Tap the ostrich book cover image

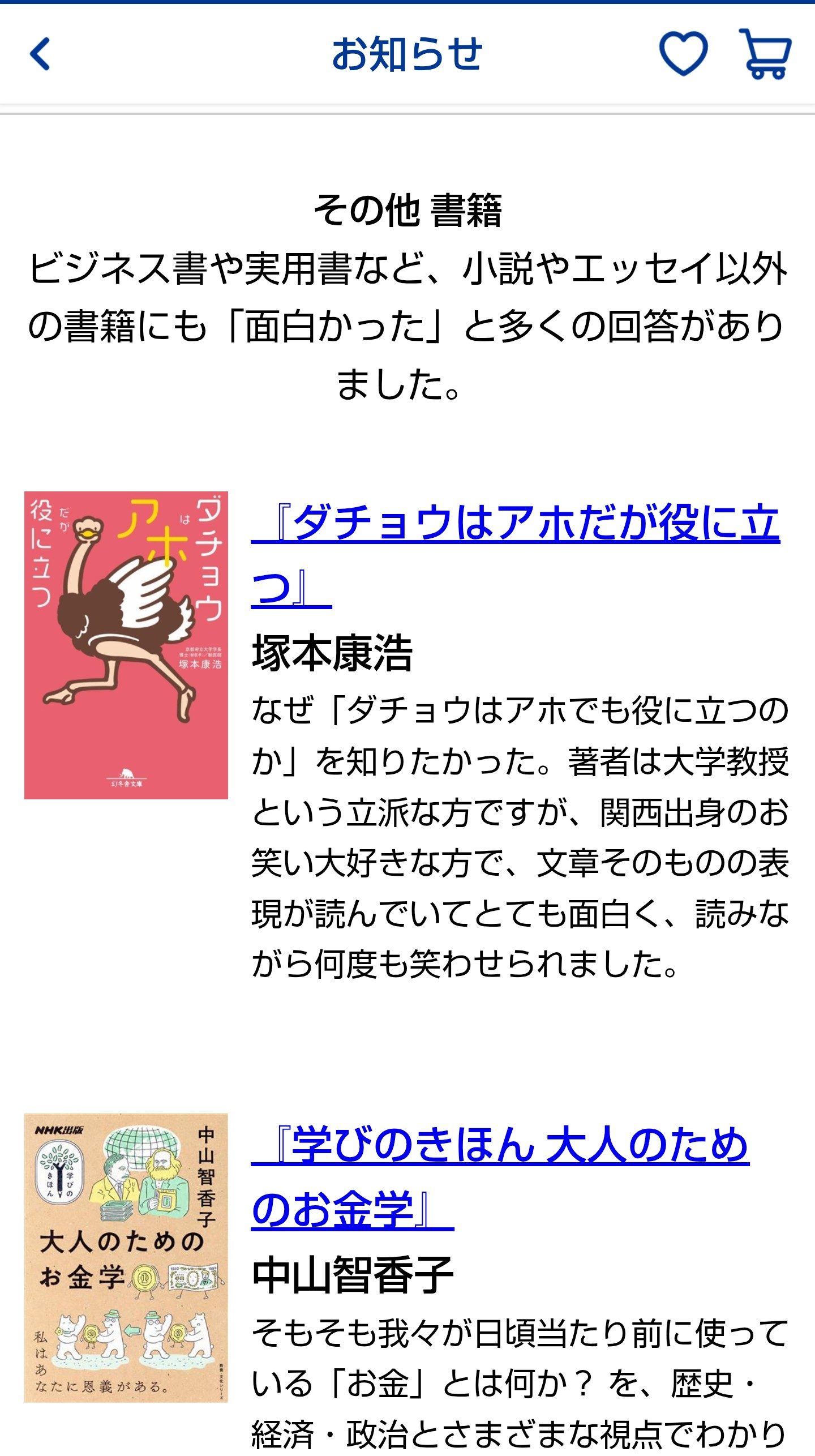coord(126,645)
